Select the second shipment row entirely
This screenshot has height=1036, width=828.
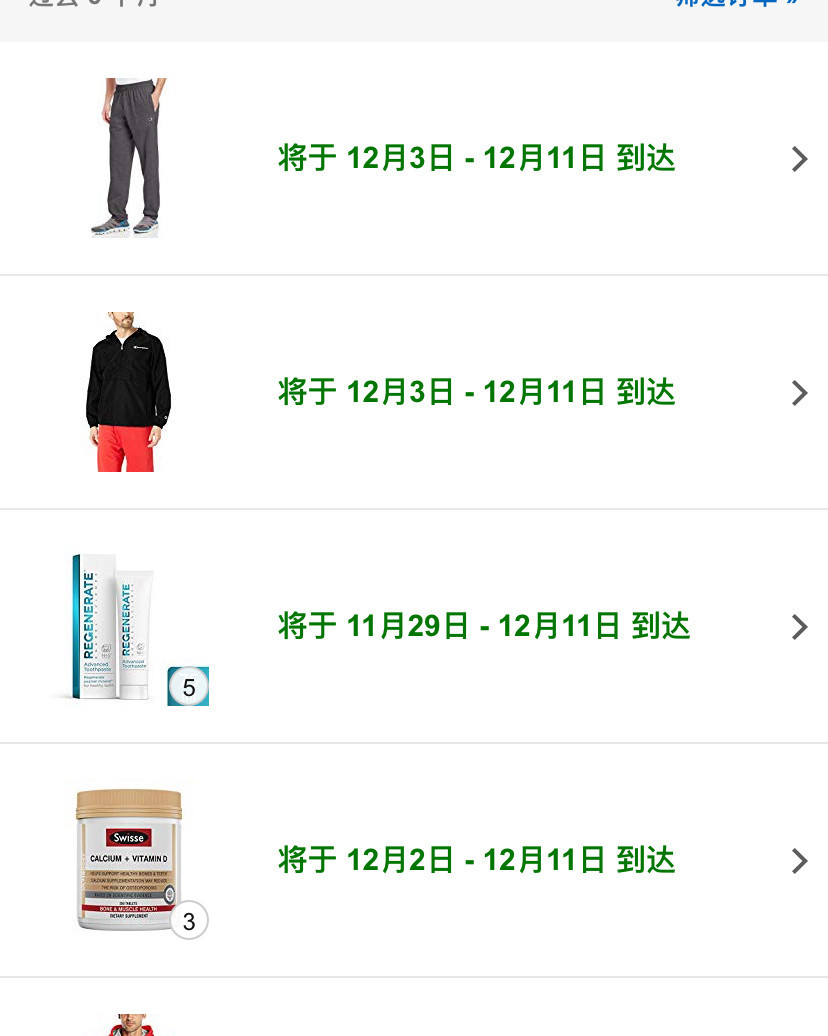(x=414, y=391)
